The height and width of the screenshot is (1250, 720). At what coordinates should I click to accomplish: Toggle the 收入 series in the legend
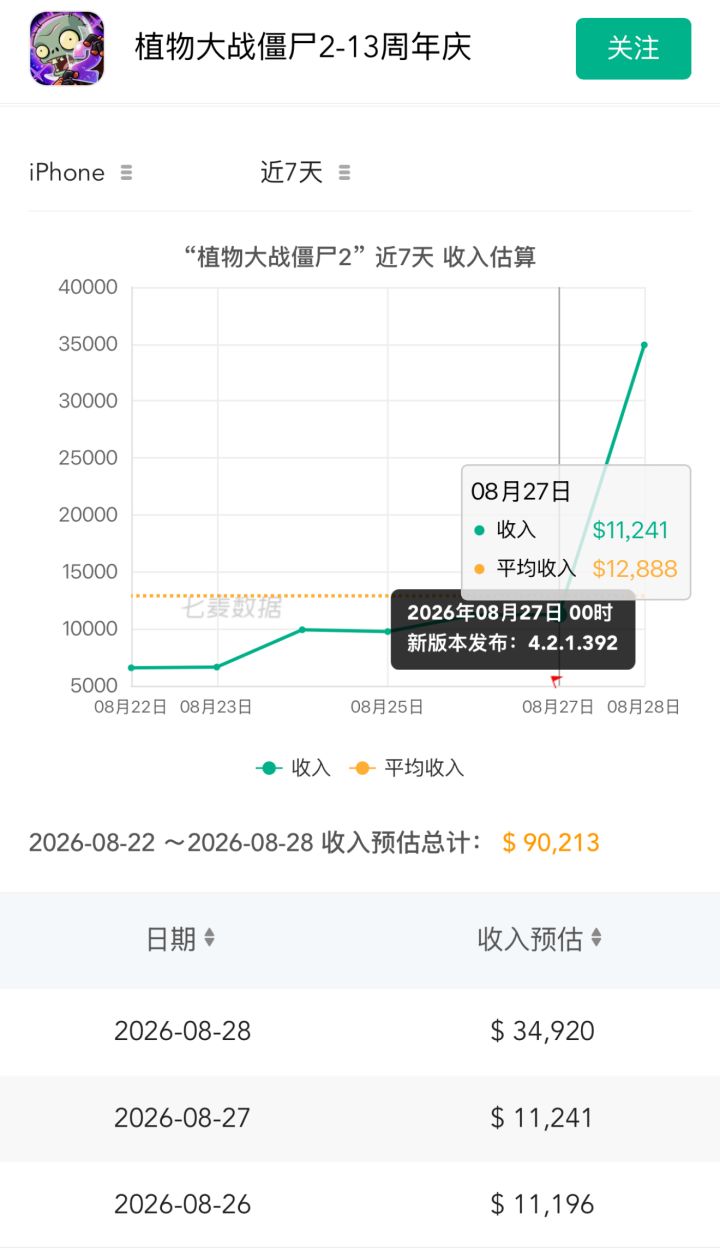click(293, 768)
